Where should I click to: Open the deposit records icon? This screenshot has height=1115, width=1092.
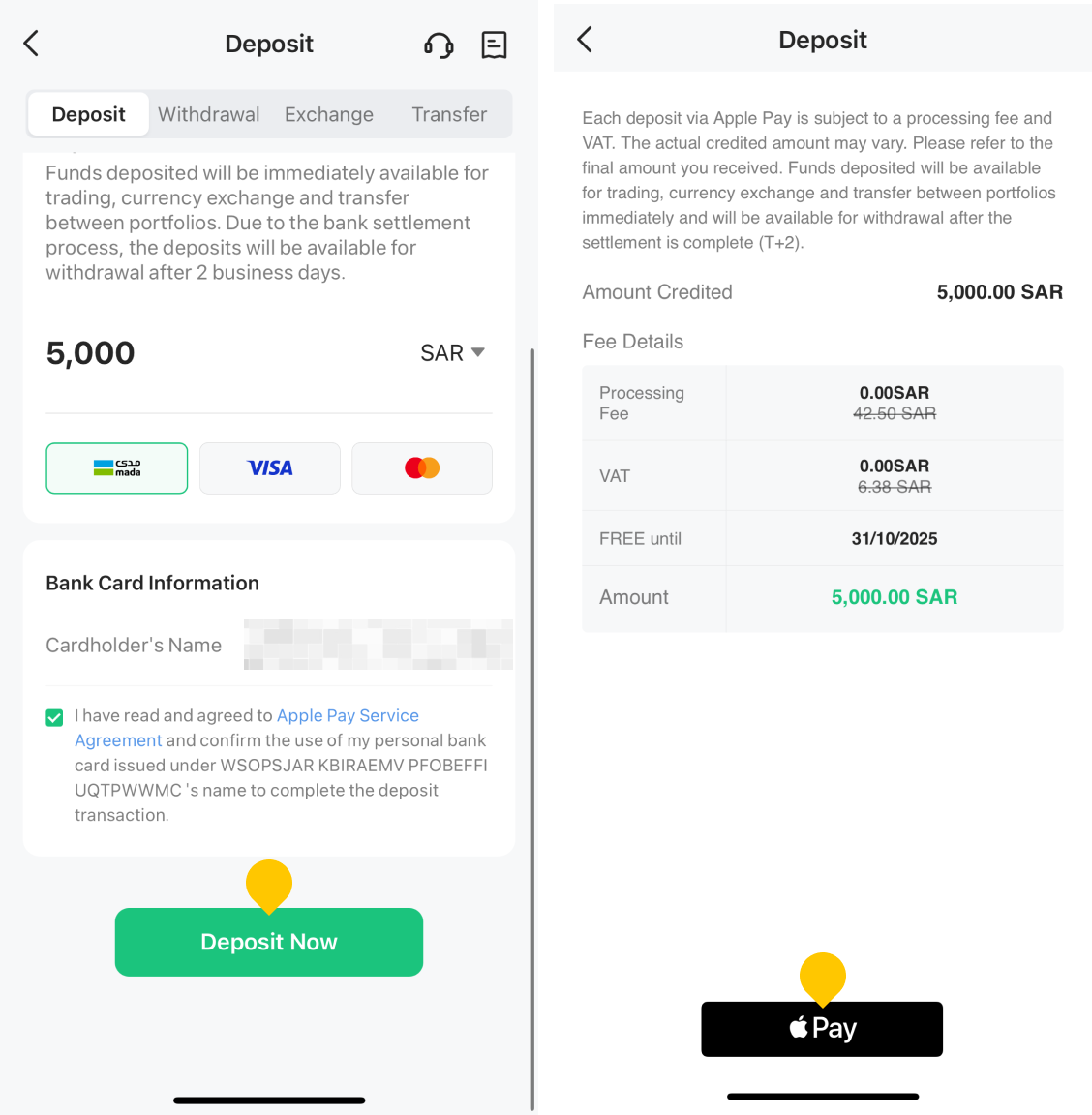click(x=494, y=45)
